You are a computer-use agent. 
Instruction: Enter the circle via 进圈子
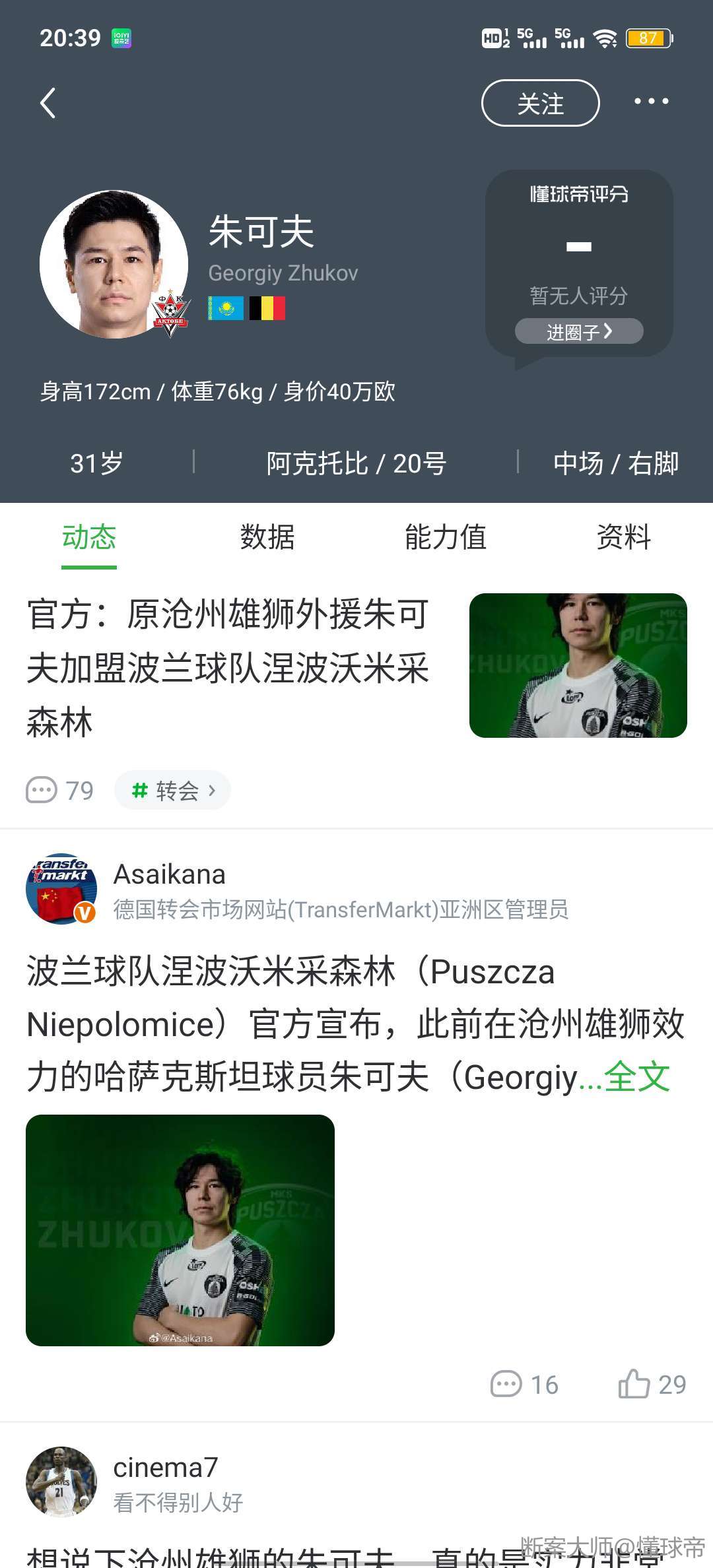pos(578,331)
